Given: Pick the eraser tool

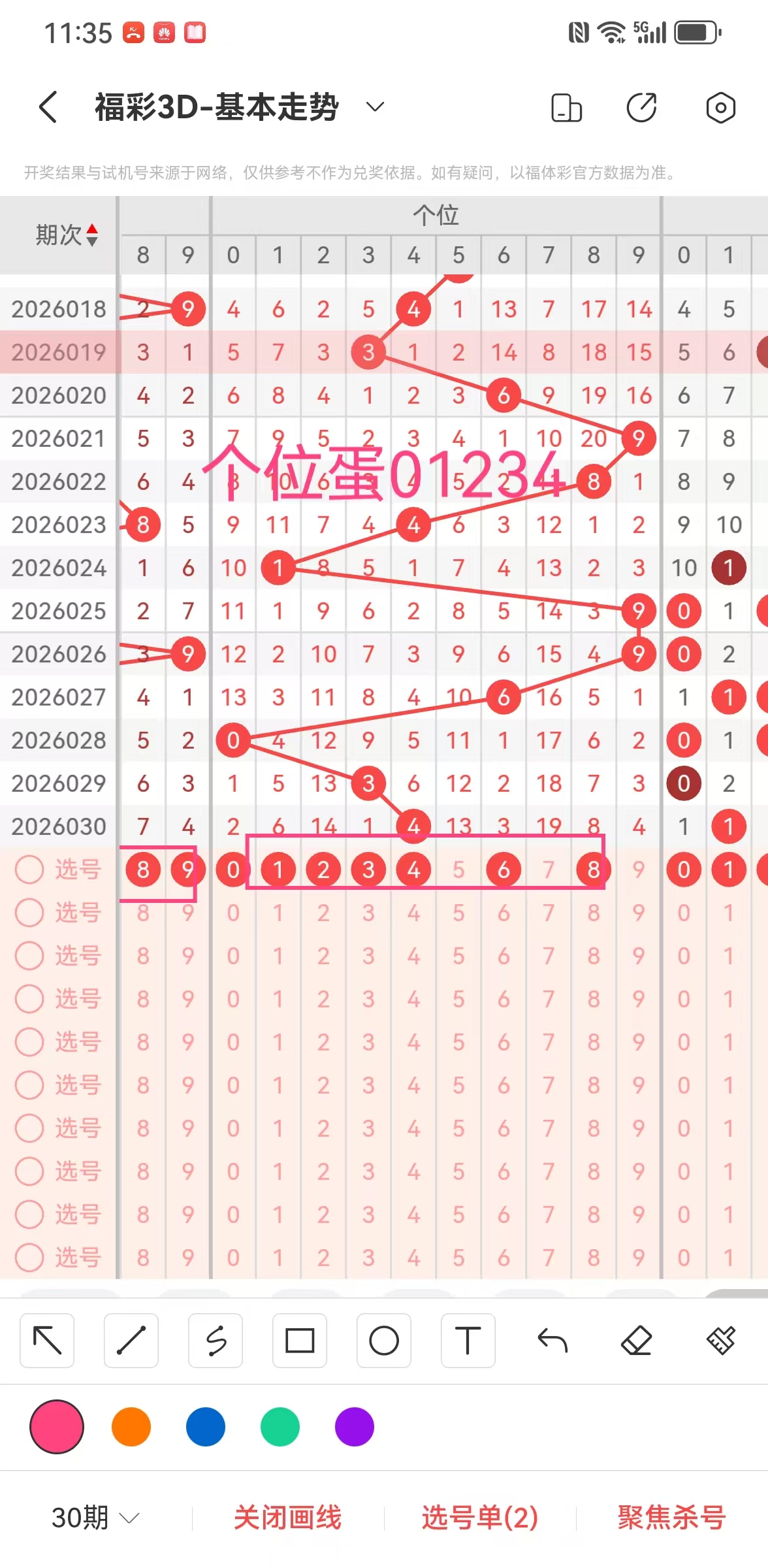Looking at the screenshot, I should point(637,1341).
